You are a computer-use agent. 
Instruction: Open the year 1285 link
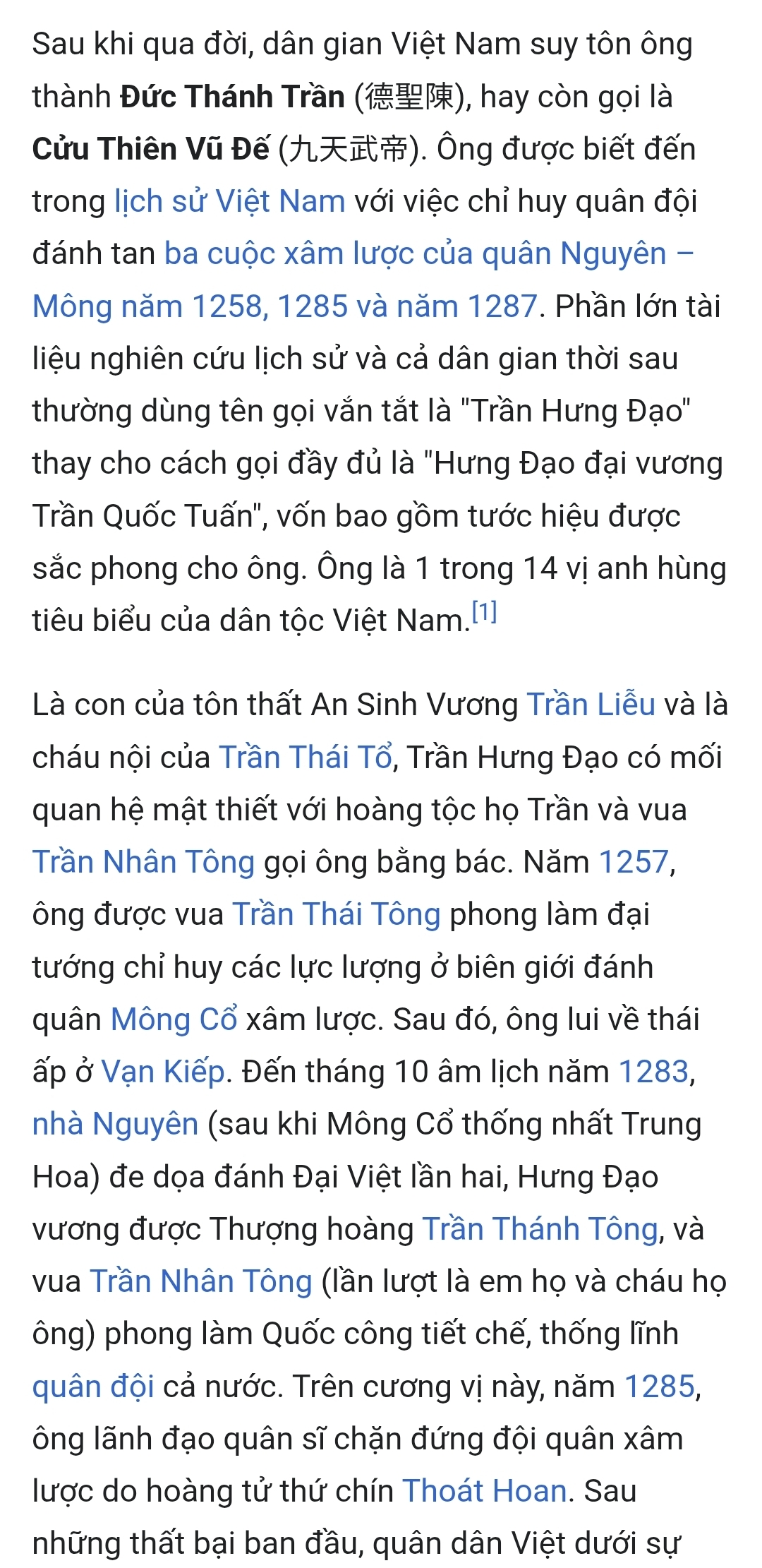coord(660,1387)
